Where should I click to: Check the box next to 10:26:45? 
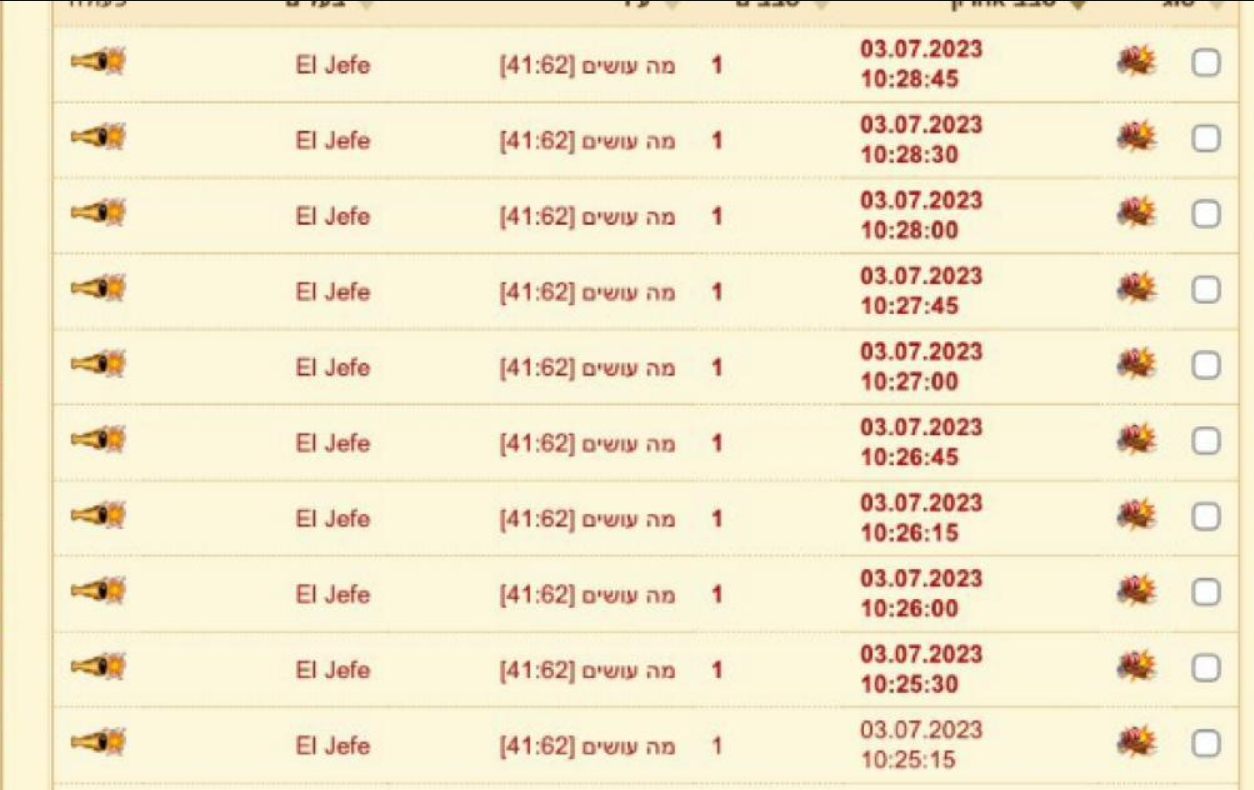point(1206,442)
